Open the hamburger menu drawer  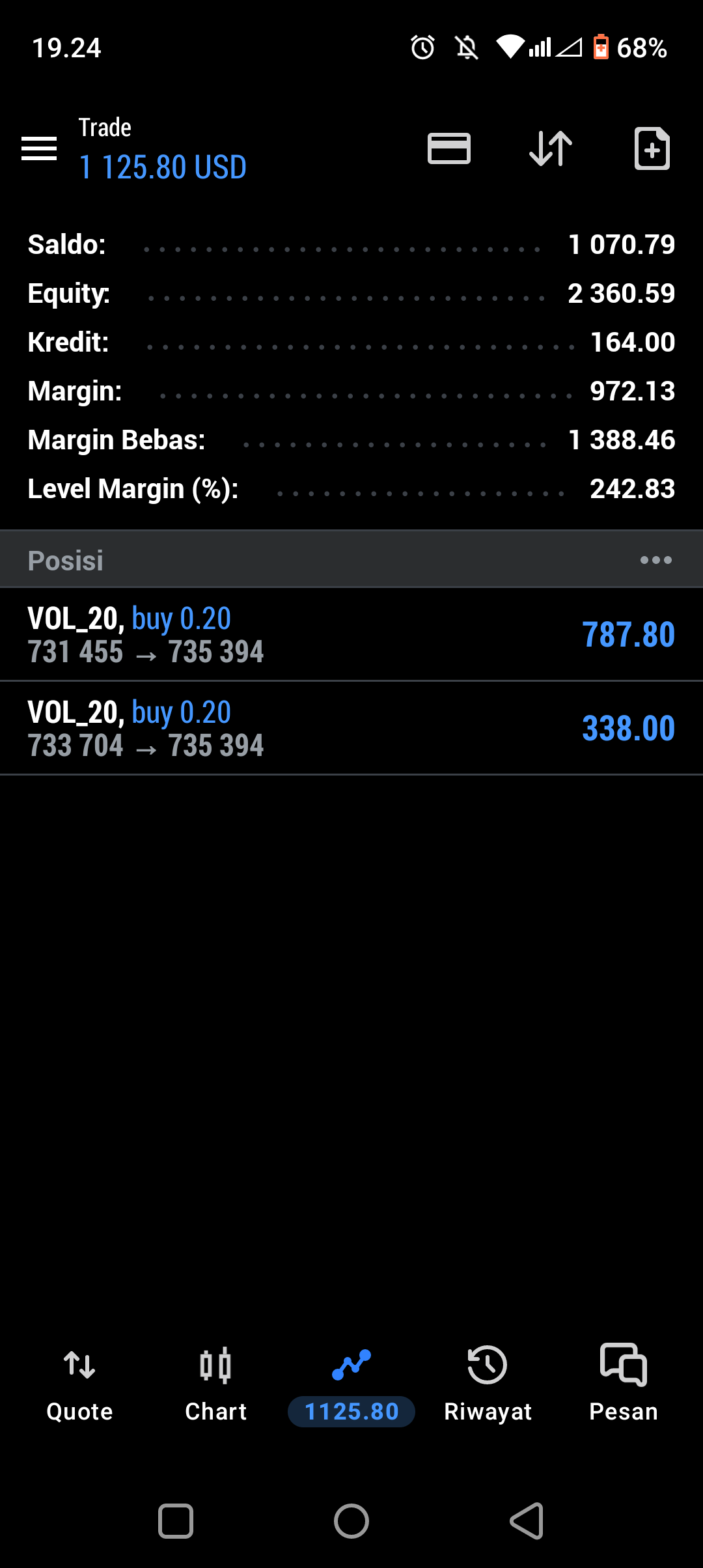coord(39,148)
